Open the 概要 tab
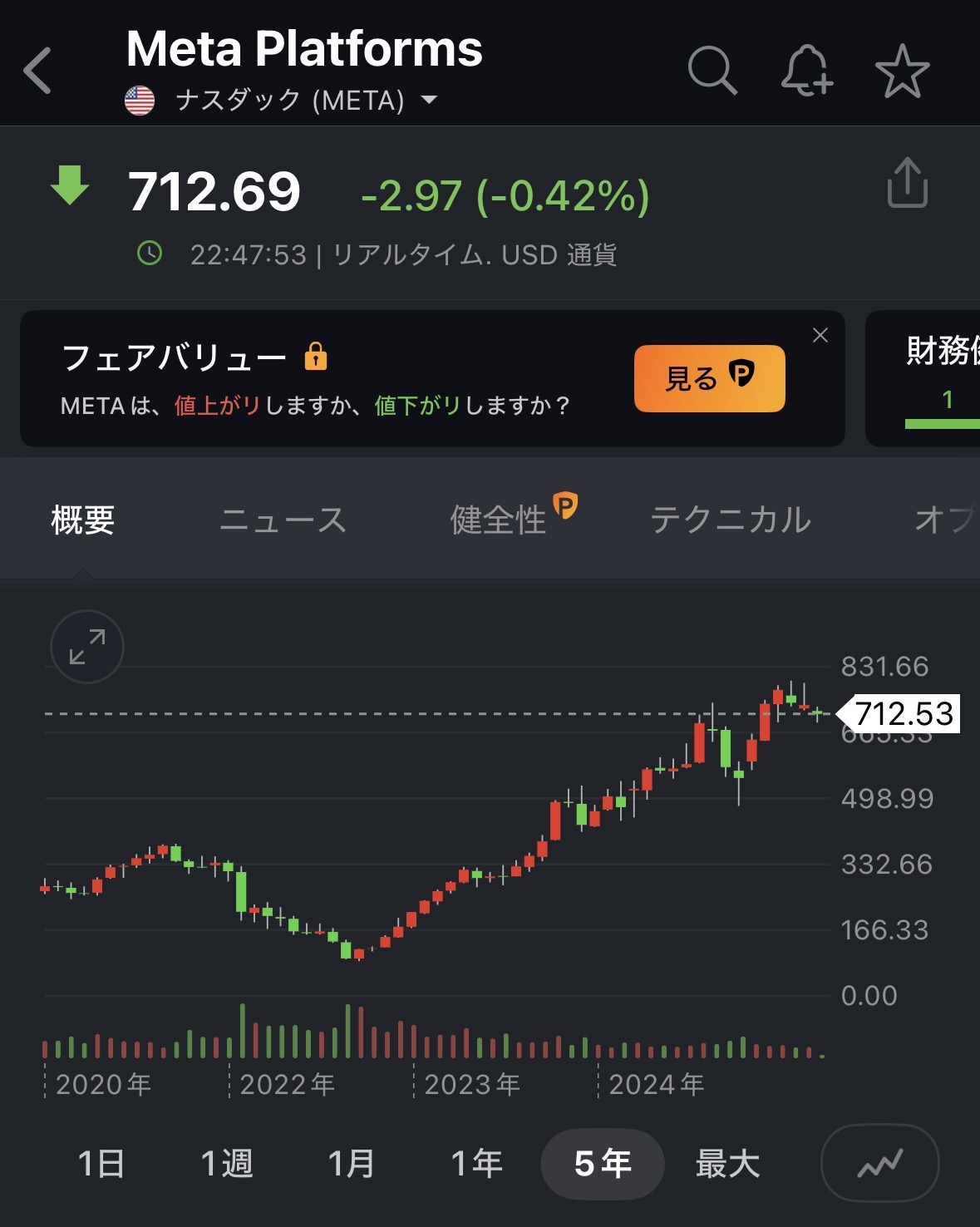Screen dimensions: 980x1227 [x=83, y=520]
